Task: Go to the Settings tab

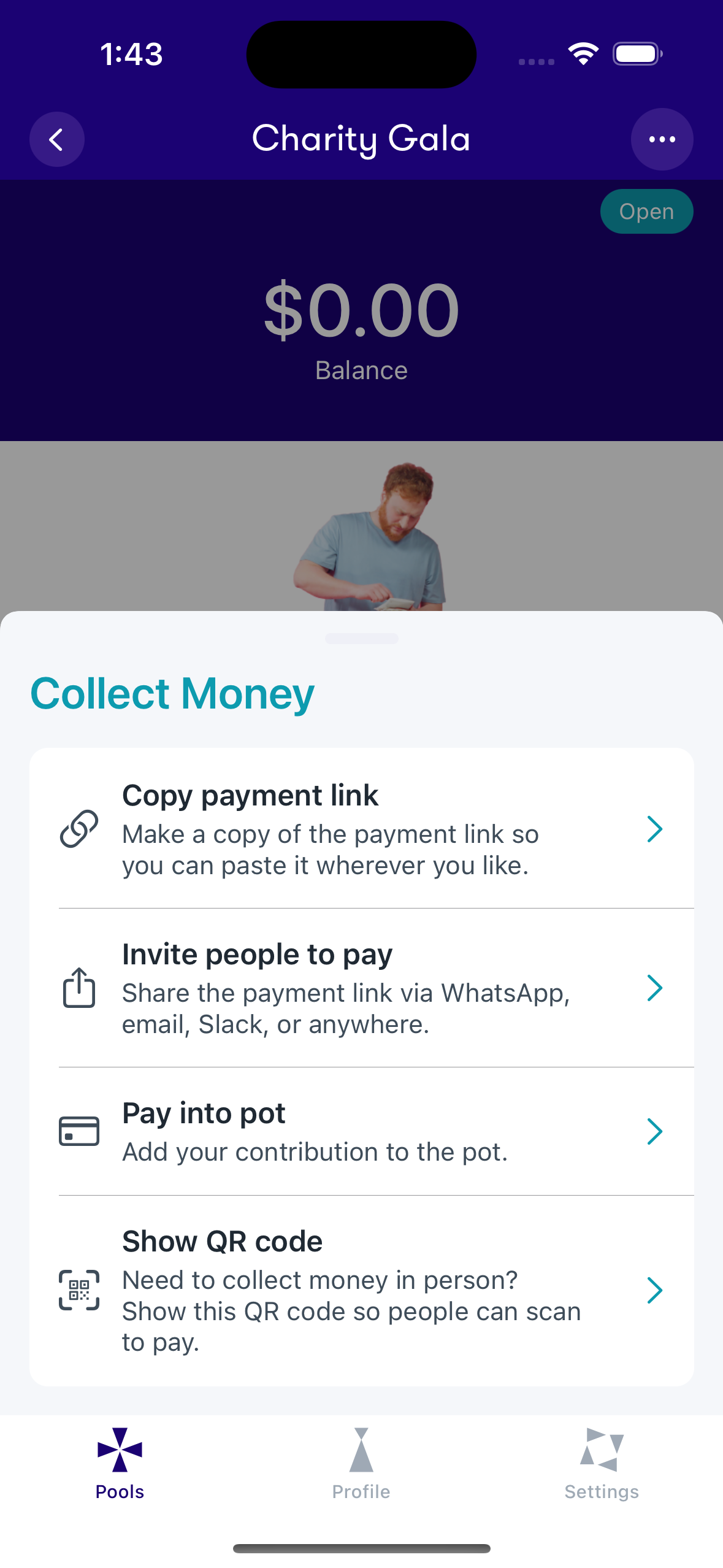Action: pos(602,1464)
